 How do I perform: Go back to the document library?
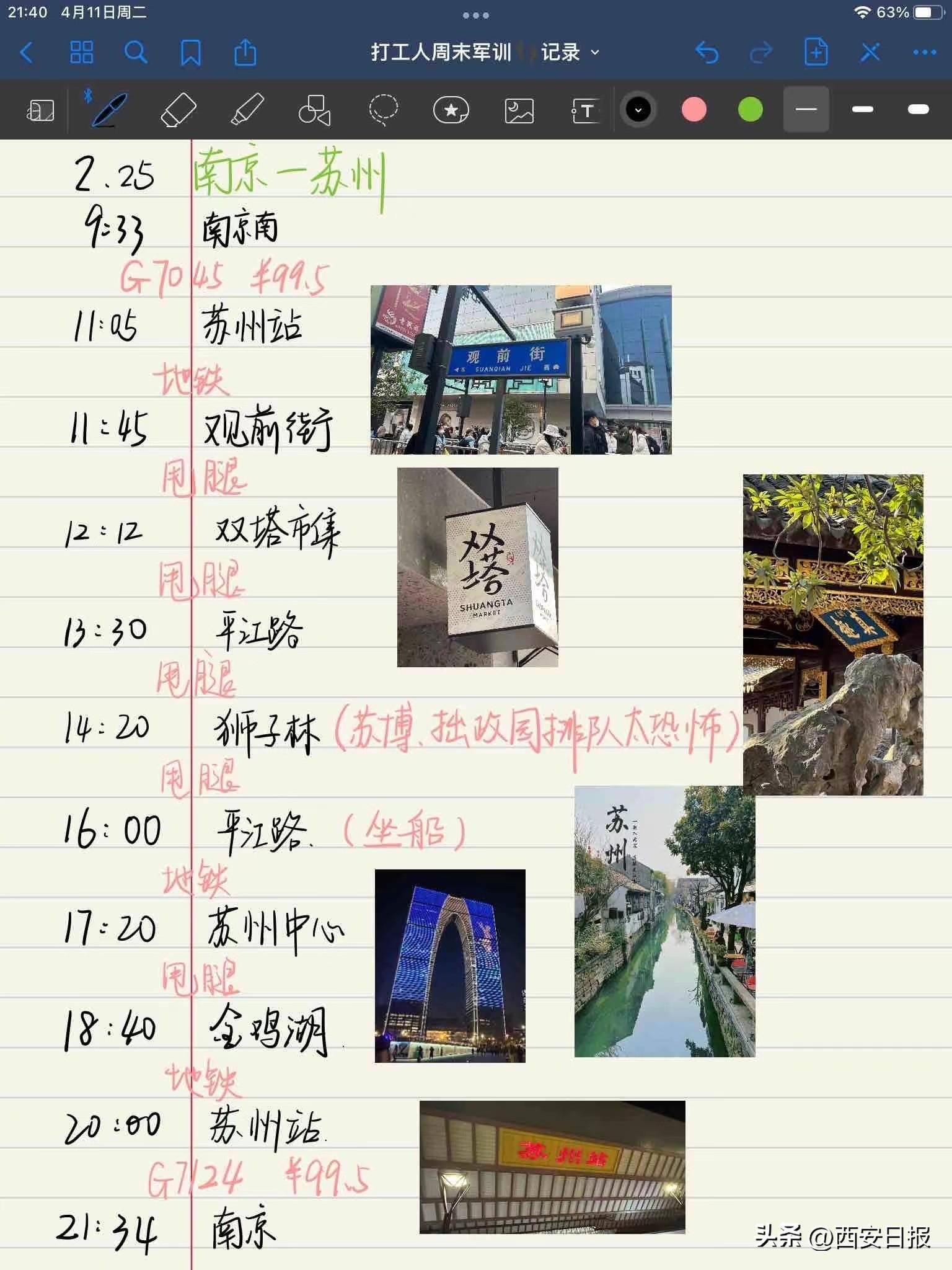pos(26,52)
